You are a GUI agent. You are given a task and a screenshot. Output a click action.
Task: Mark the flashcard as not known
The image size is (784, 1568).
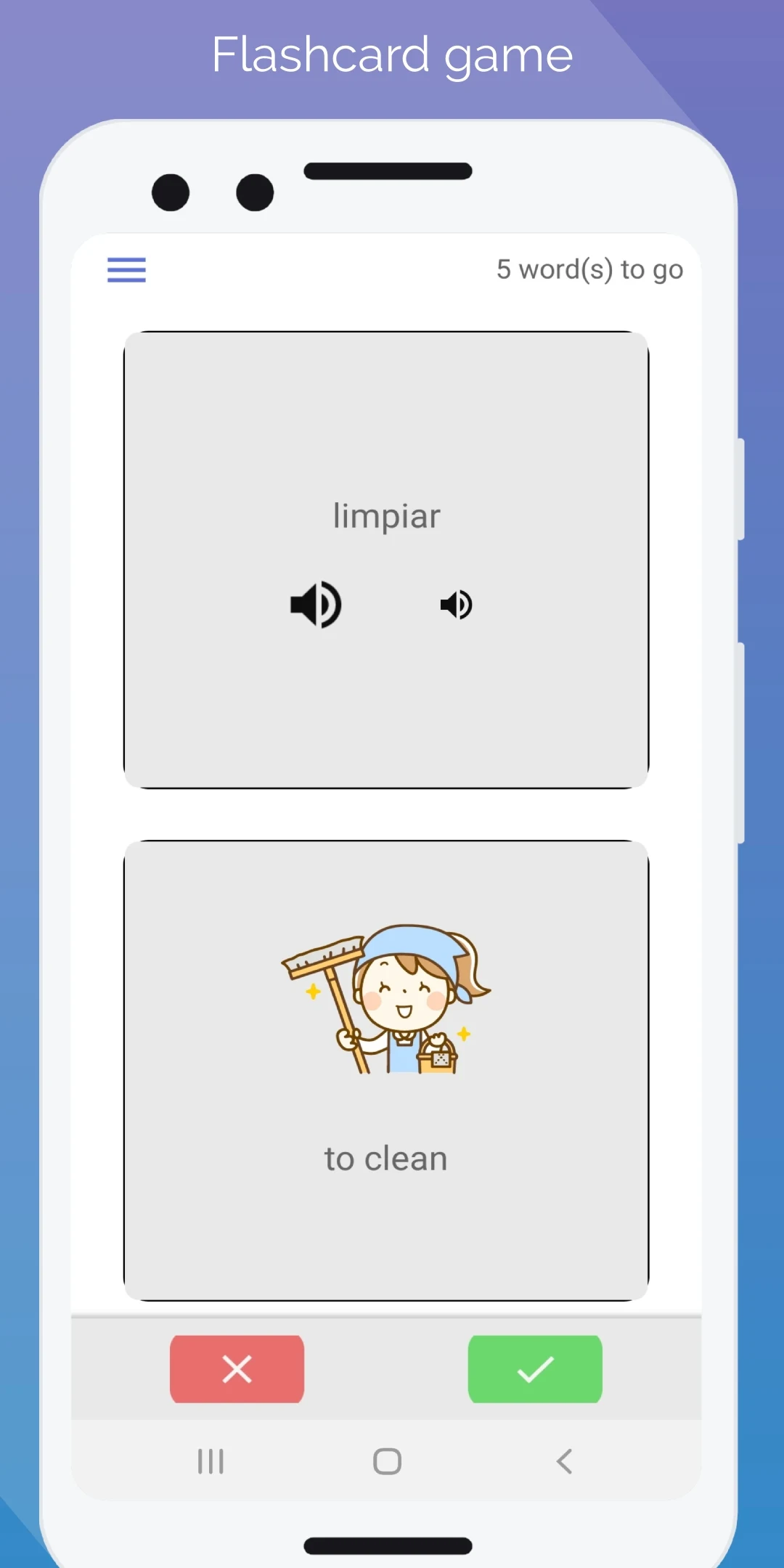click(x=237, y=1369)
